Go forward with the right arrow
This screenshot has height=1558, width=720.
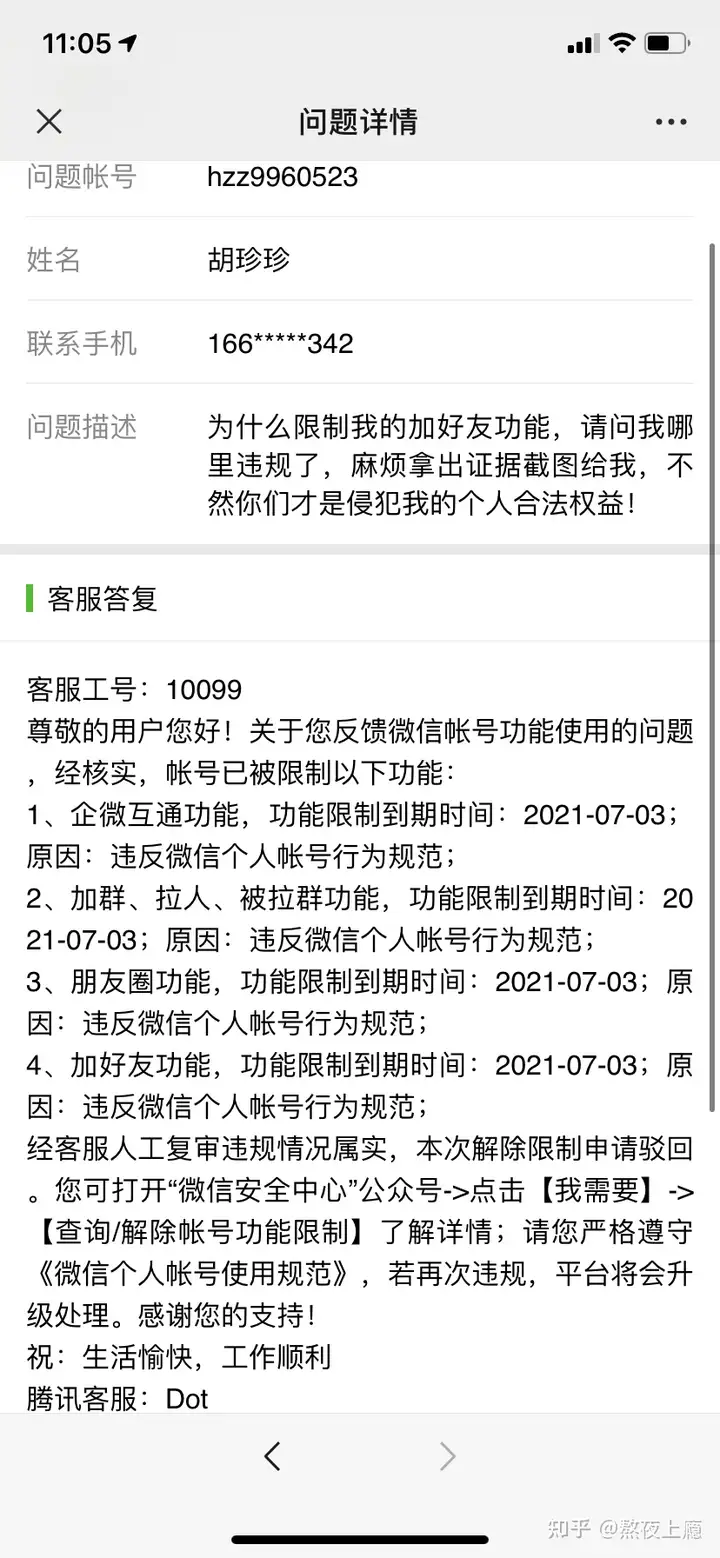pos(448,1456)
